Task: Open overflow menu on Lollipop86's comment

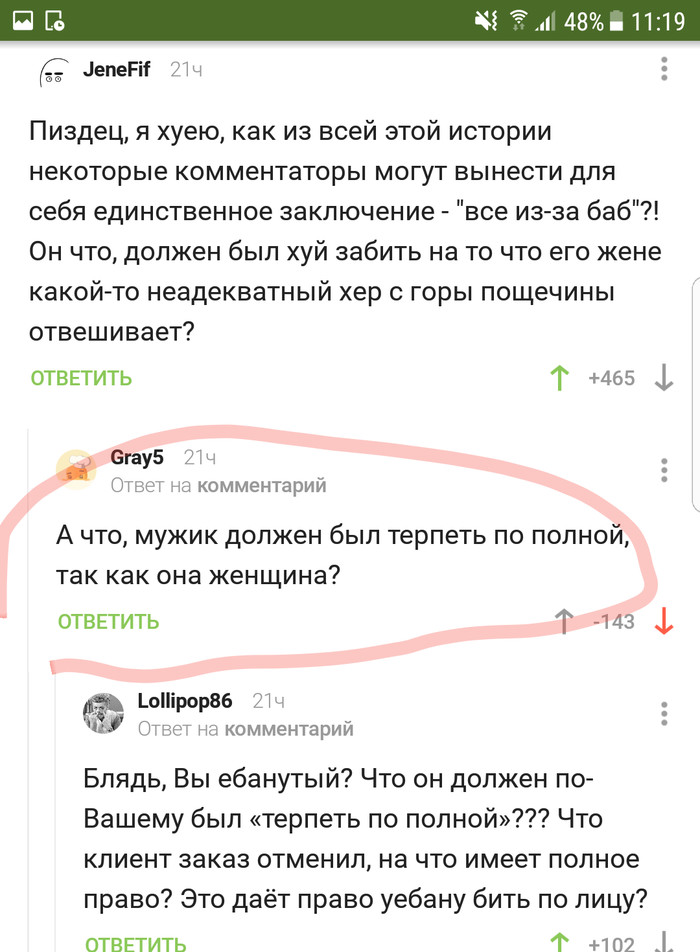Action: point(665,713)
